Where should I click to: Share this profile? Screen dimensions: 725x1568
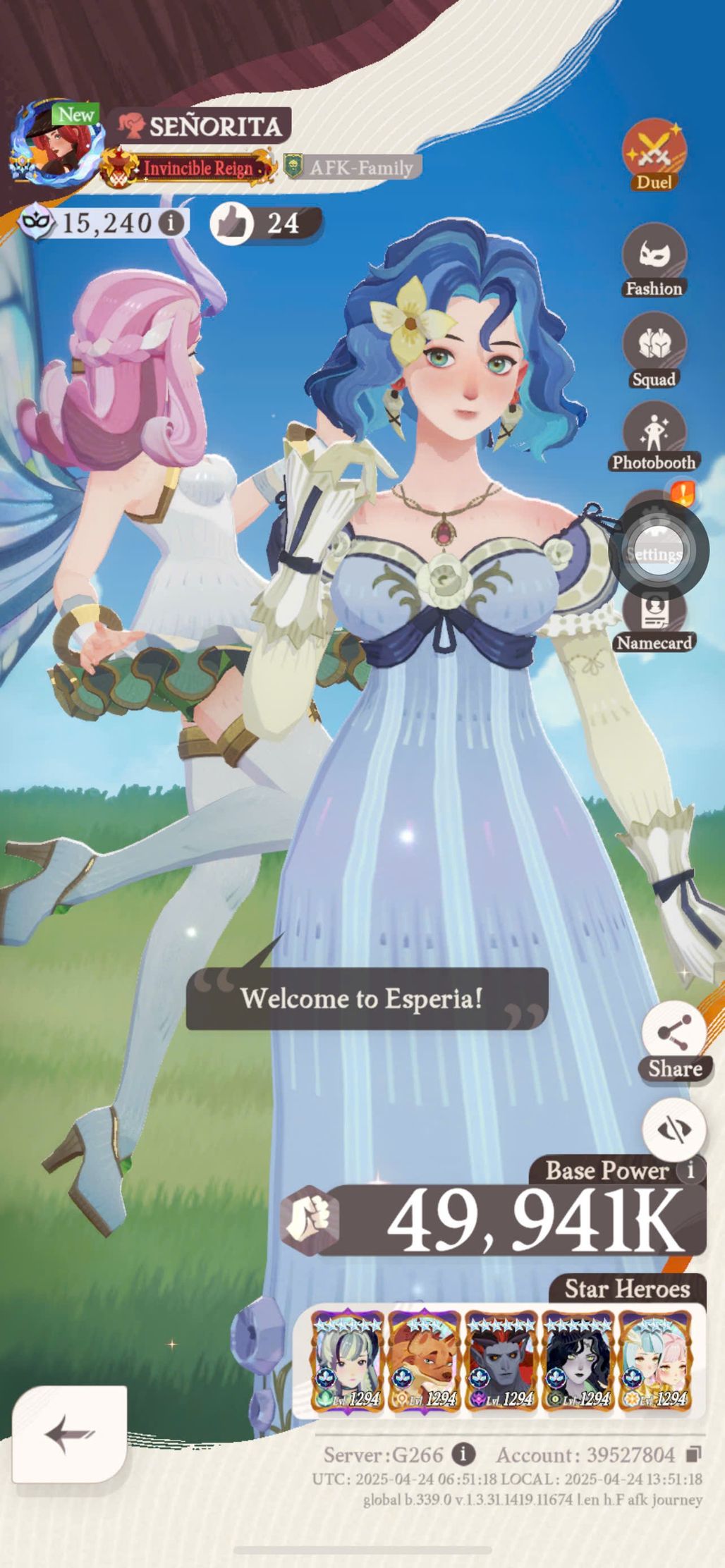pos(675,1041)
